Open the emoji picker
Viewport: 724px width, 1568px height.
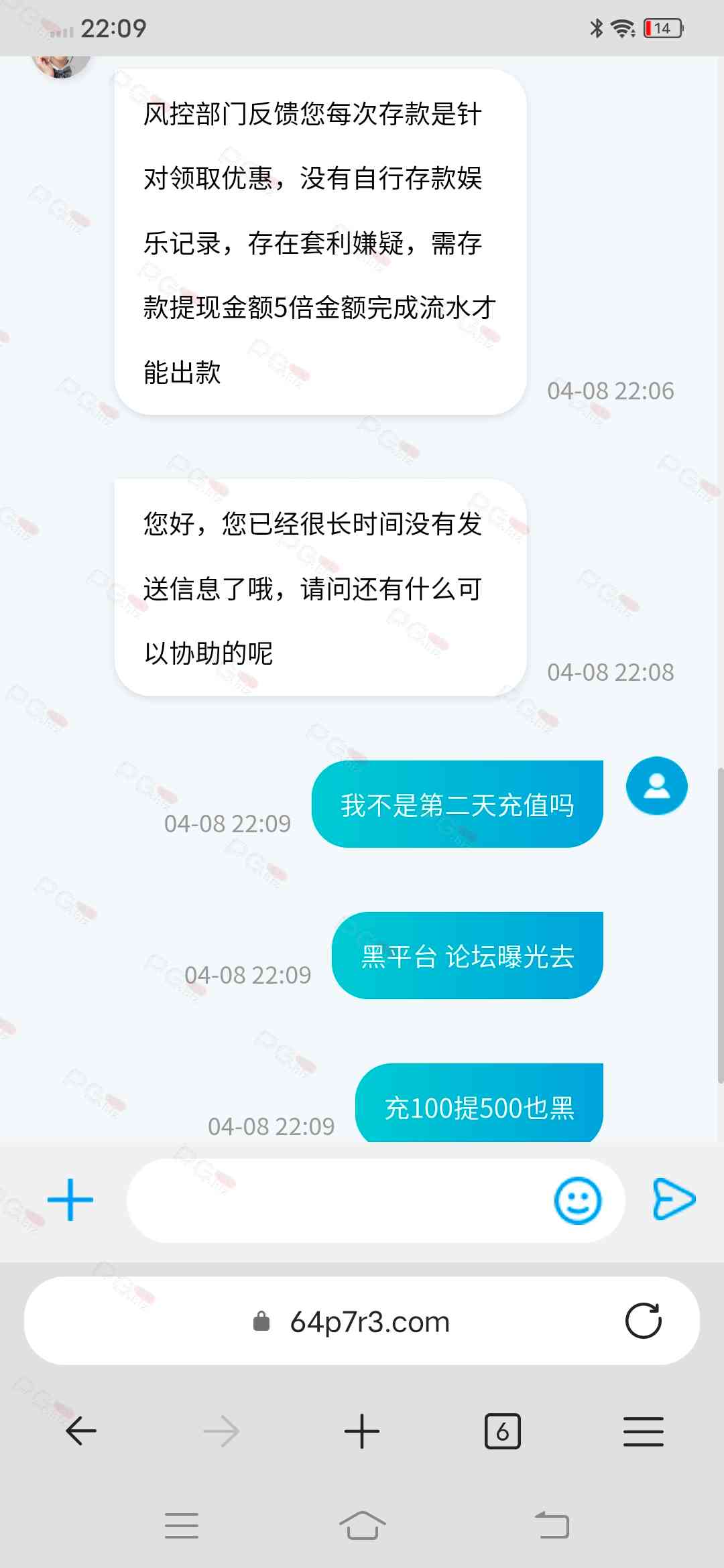click(x=577, y=1201)
